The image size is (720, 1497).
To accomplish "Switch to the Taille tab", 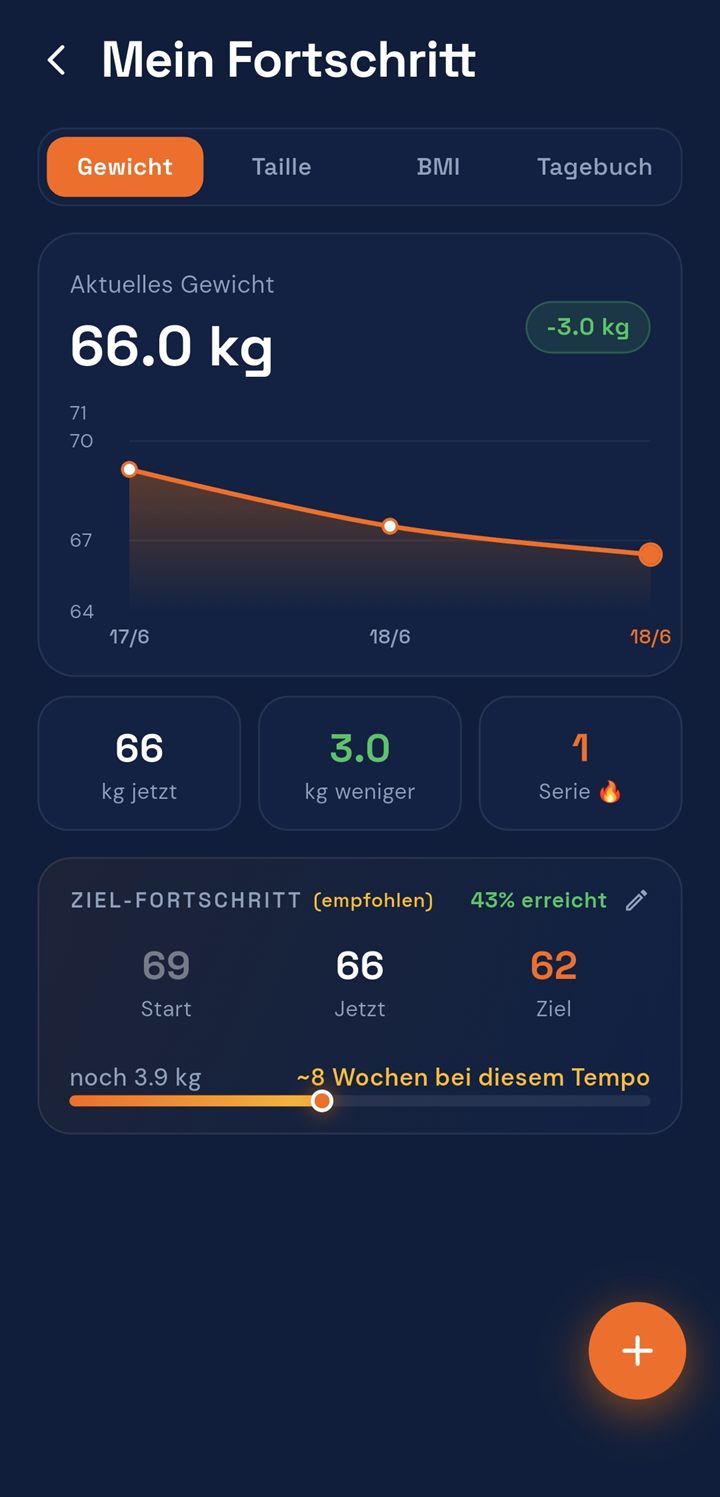I will (x=281, y=167).
